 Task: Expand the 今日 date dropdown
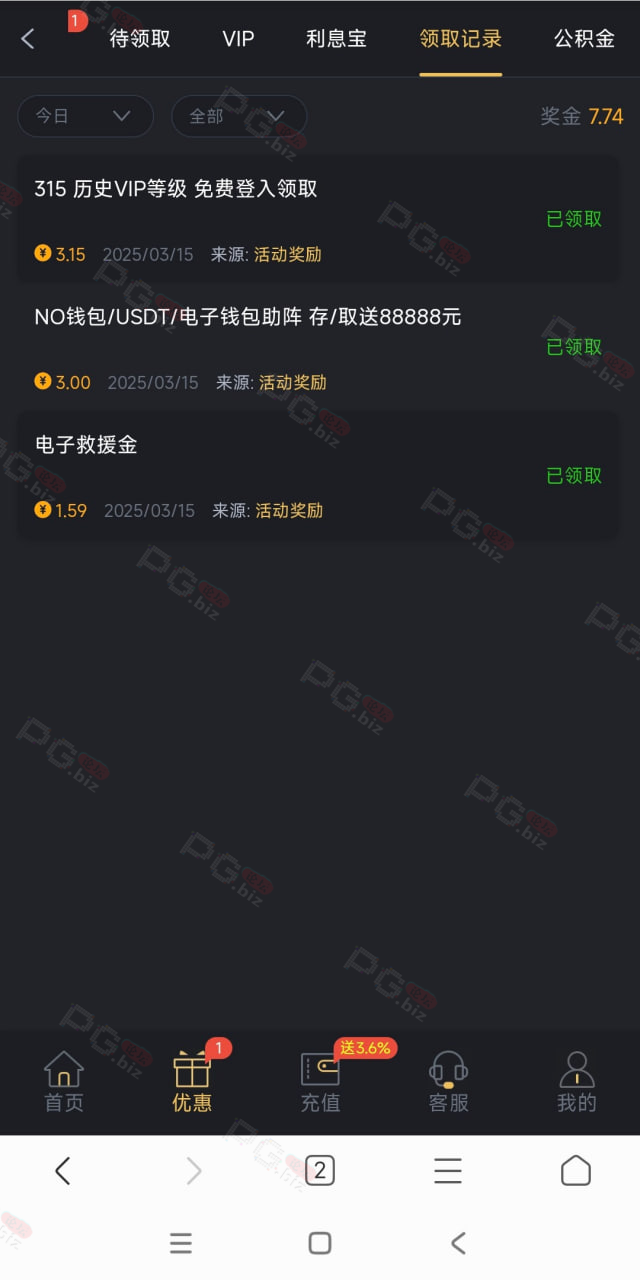[x=85, y=116]
